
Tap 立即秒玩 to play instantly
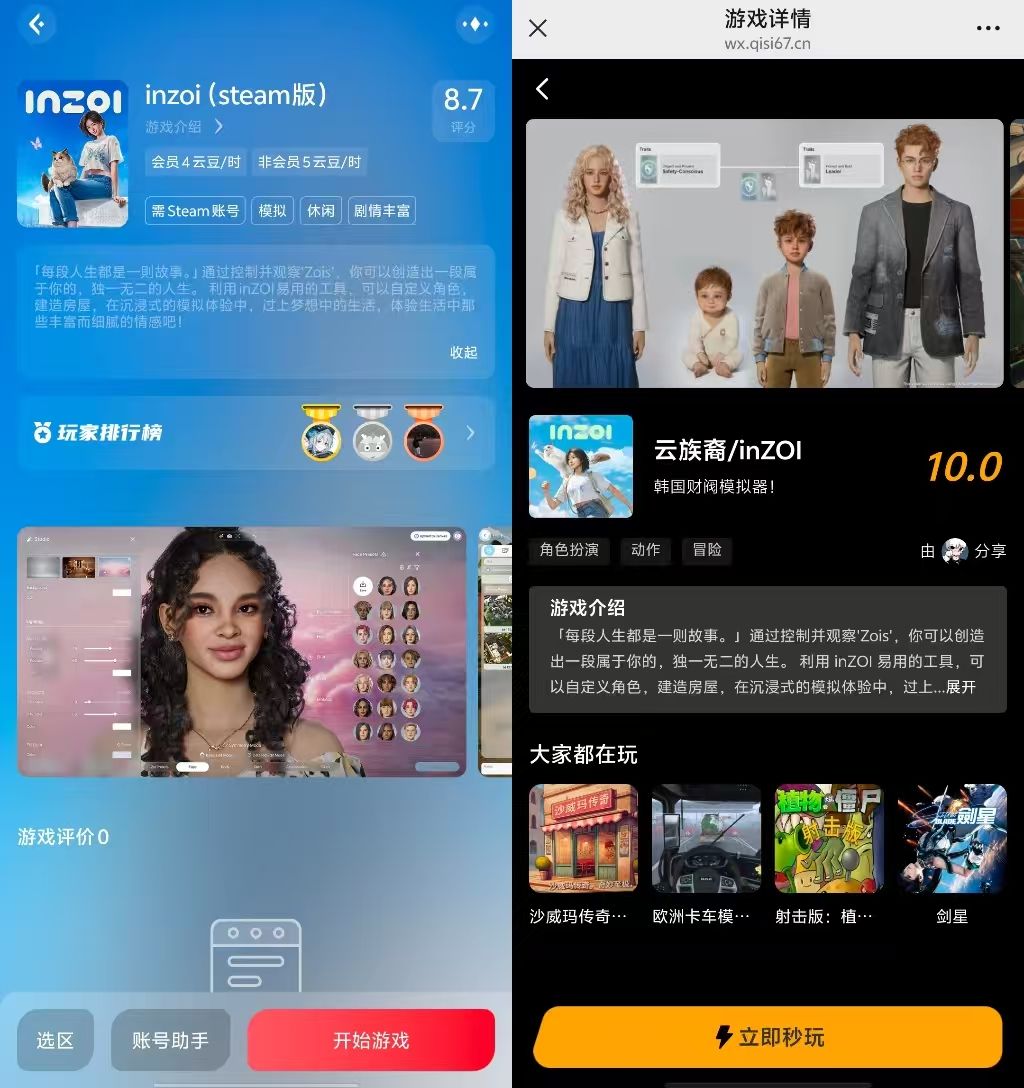point(767,1037)
